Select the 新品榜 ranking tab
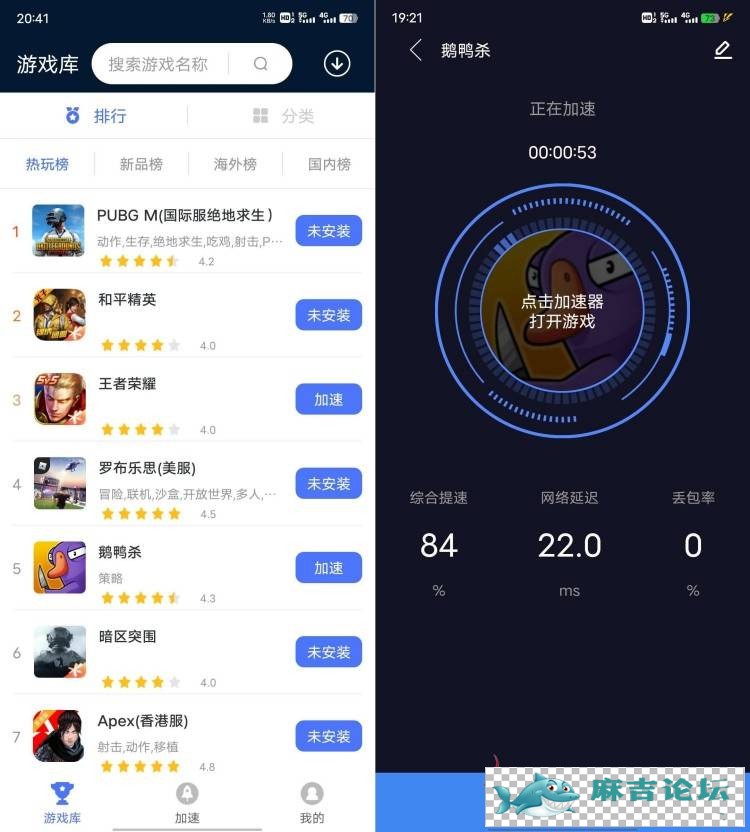 pos(141,164)
